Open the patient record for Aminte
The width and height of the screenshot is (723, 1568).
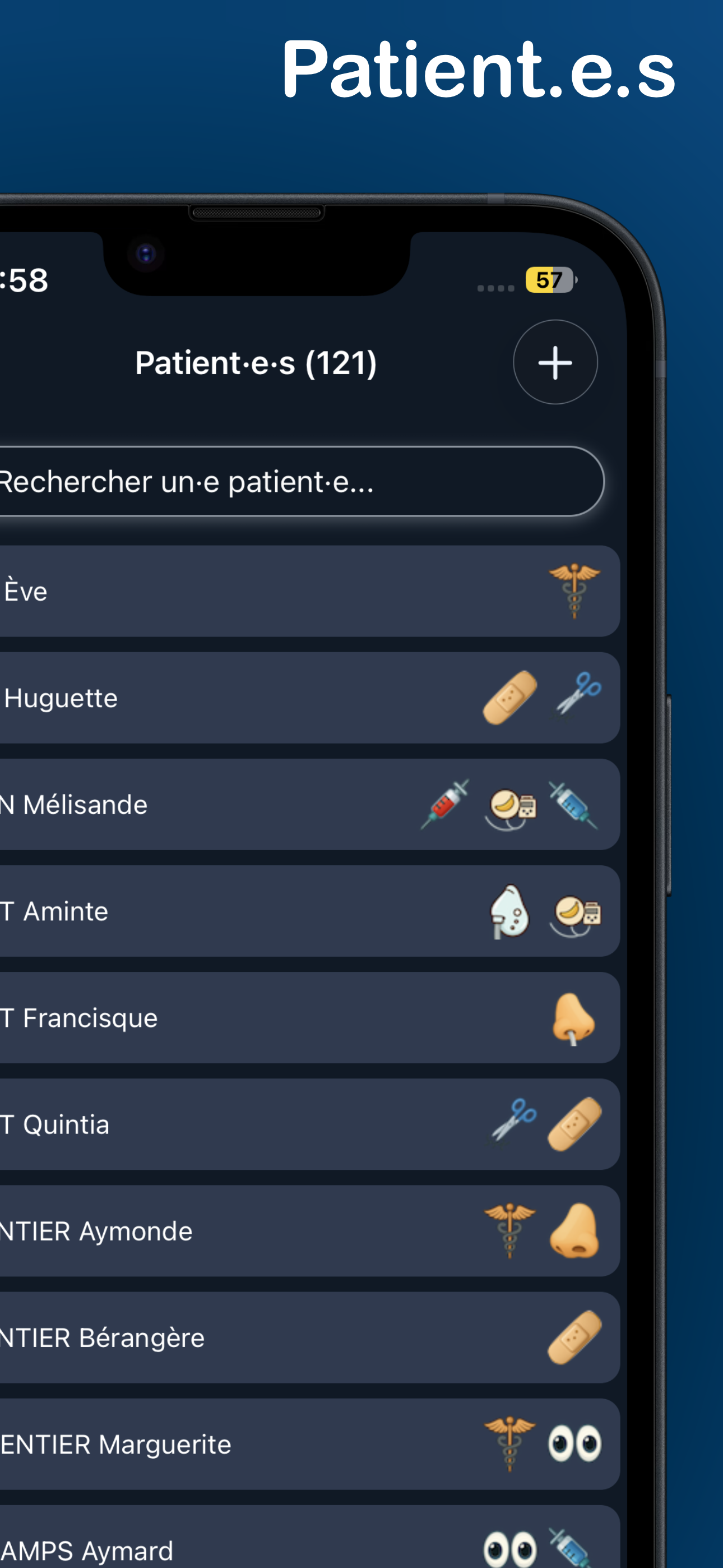pos(243,911)
